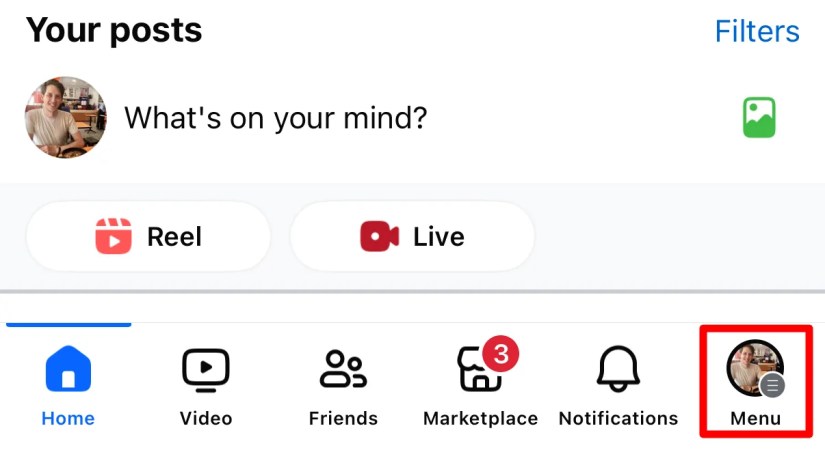Screen dimensions: 825x452
Task: Go to the Video tab
Action: tap(206, 385)
